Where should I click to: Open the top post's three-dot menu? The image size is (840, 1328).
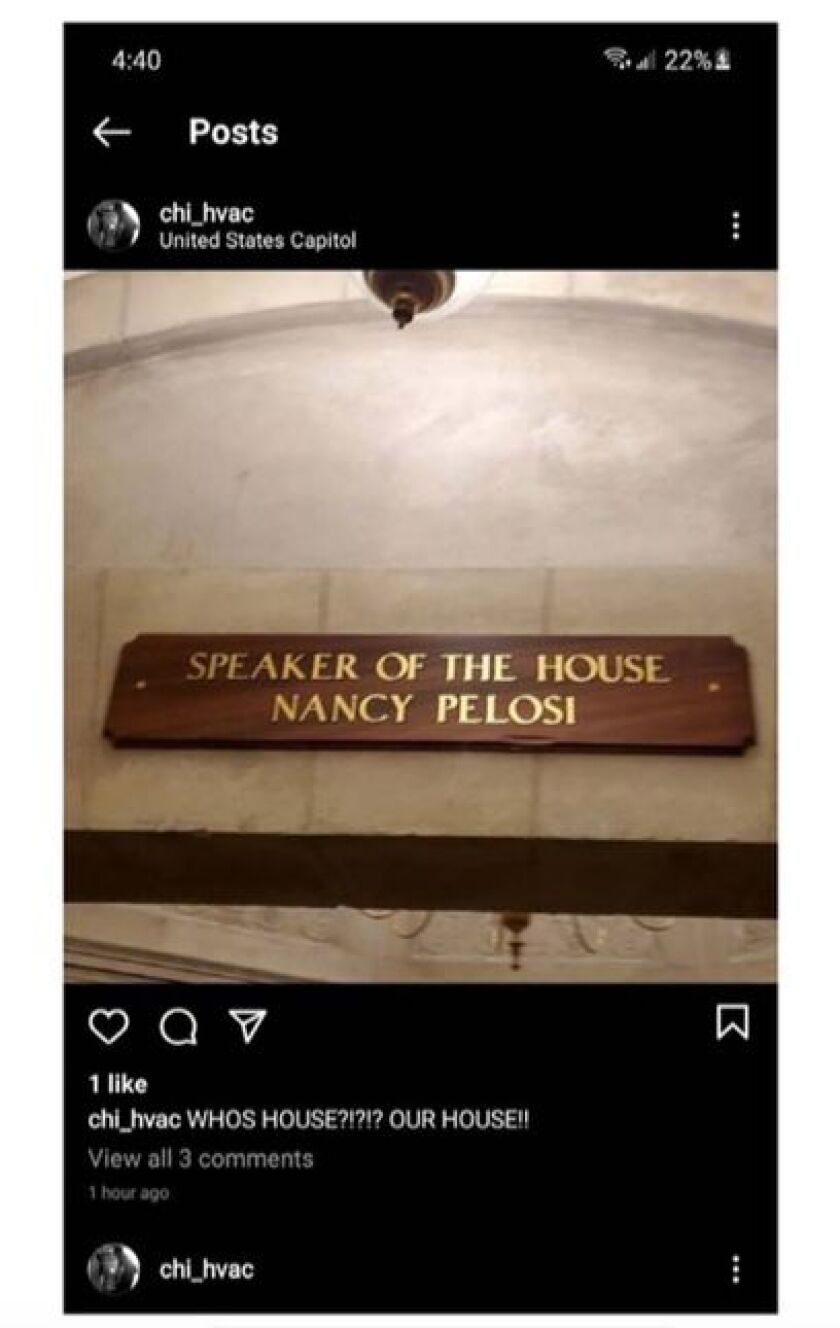pos(735,226)
